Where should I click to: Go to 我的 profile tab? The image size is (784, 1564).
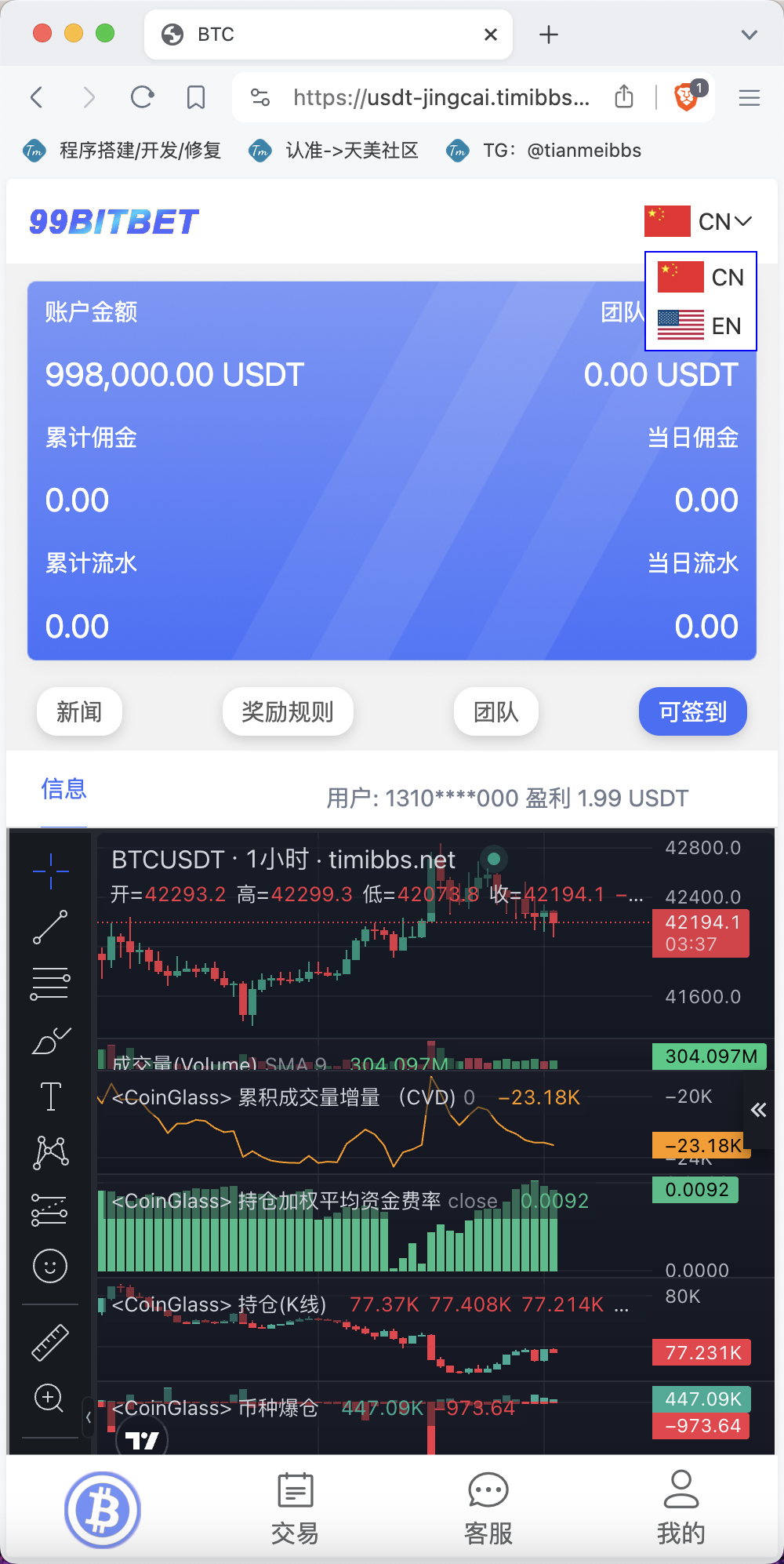click(681, 1509)
